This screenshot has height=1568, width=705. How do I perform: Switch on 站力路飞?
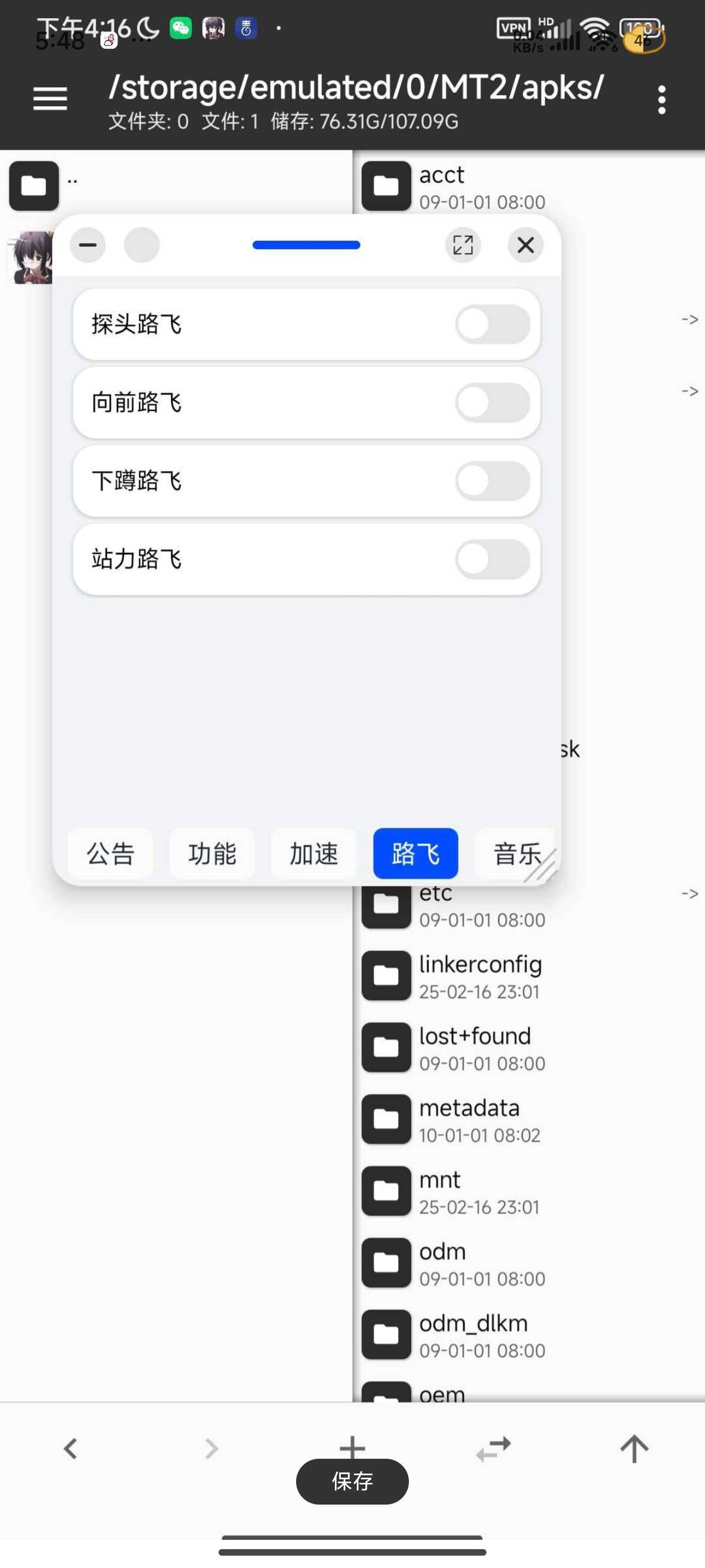pos(492,560)
